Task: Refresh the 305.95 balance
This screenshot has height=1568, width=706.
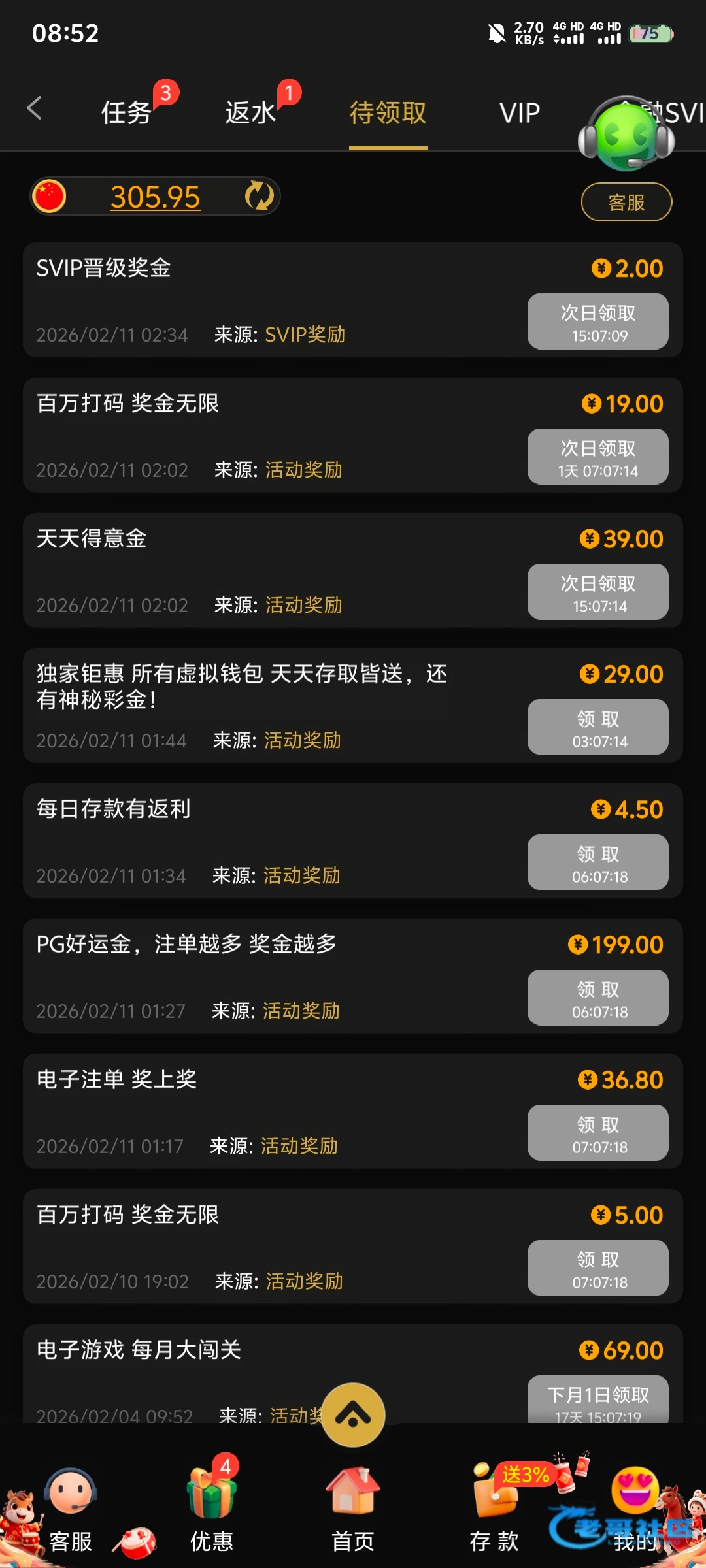Action: (x=260, y=196)
